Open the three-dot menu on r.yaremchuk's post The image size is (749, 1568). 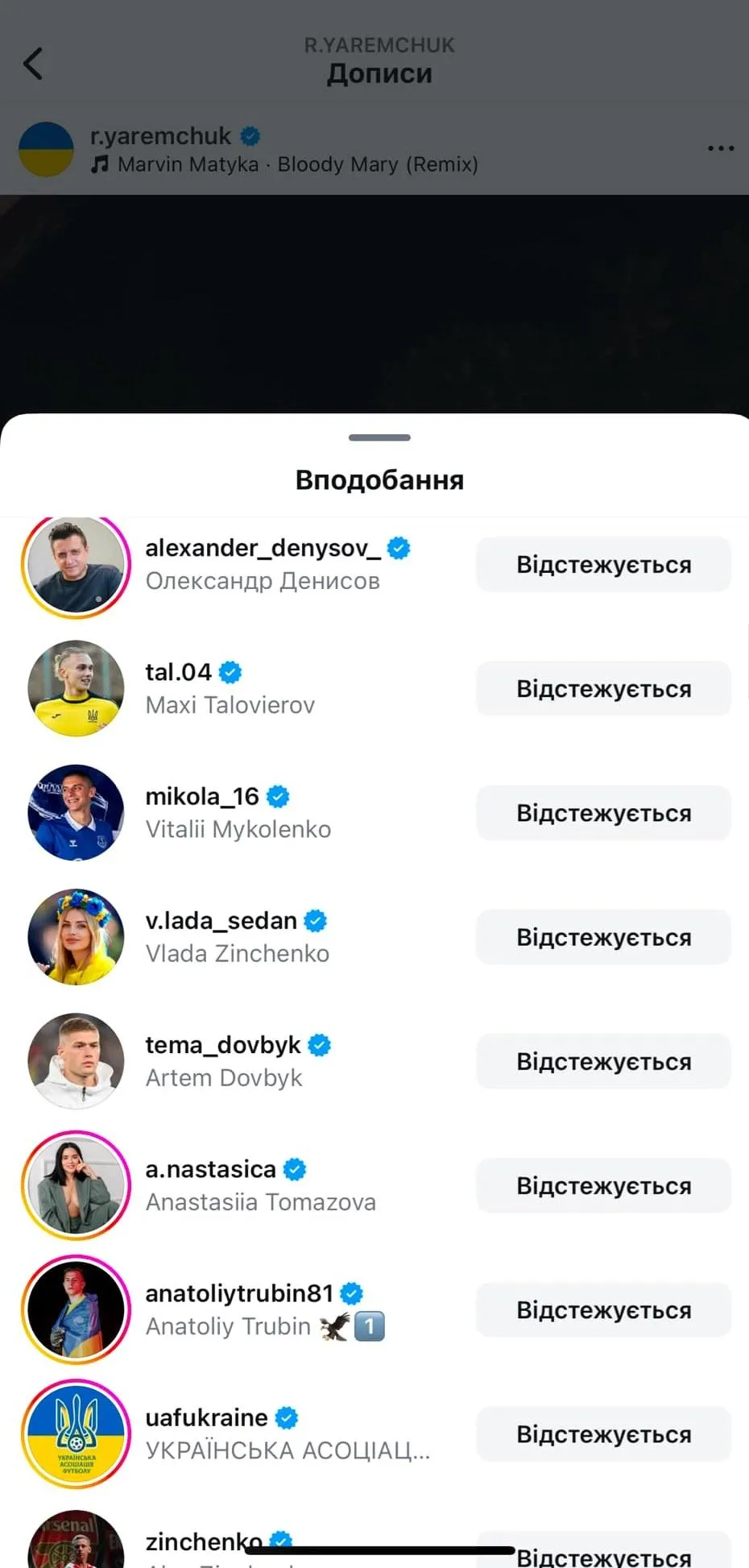tap(720, 148)
